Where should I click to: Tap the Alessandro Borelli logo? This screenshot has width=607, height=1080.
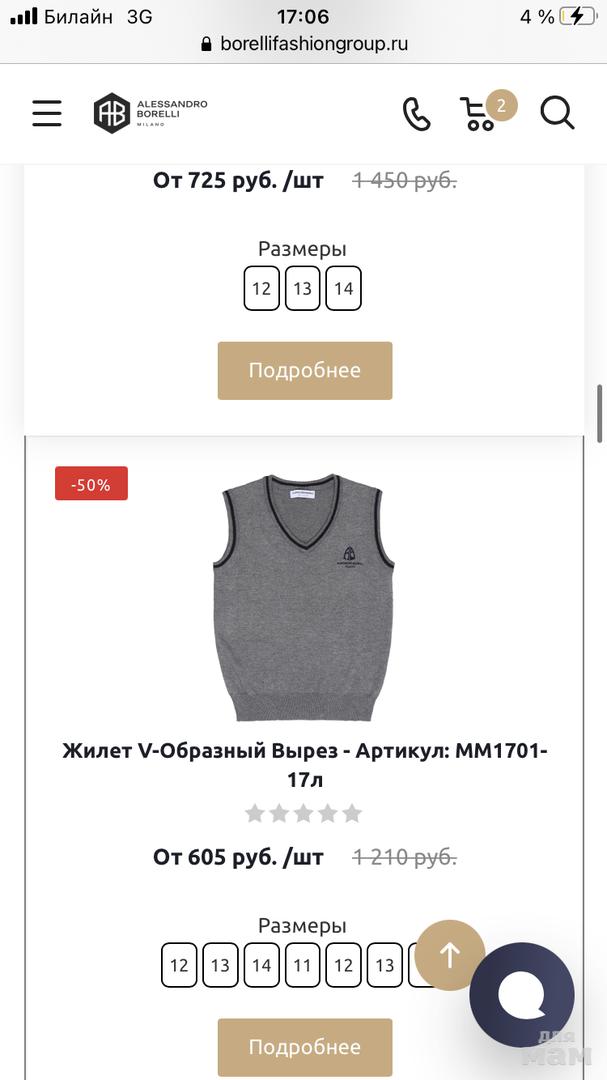pyautogui.click(x=151, y=113)
